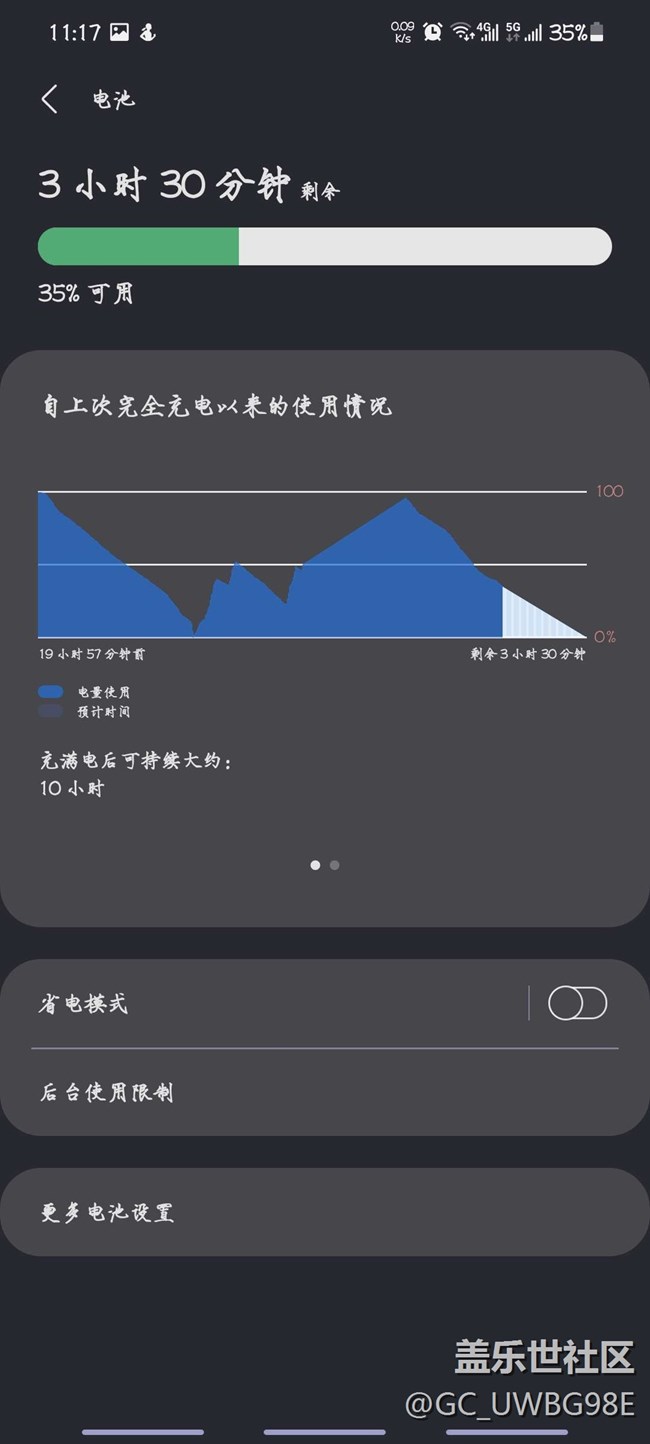This screenshot has width=650, height=1444.
Task: Go back from the 电池 screen
Action: [x=50, y=99]
